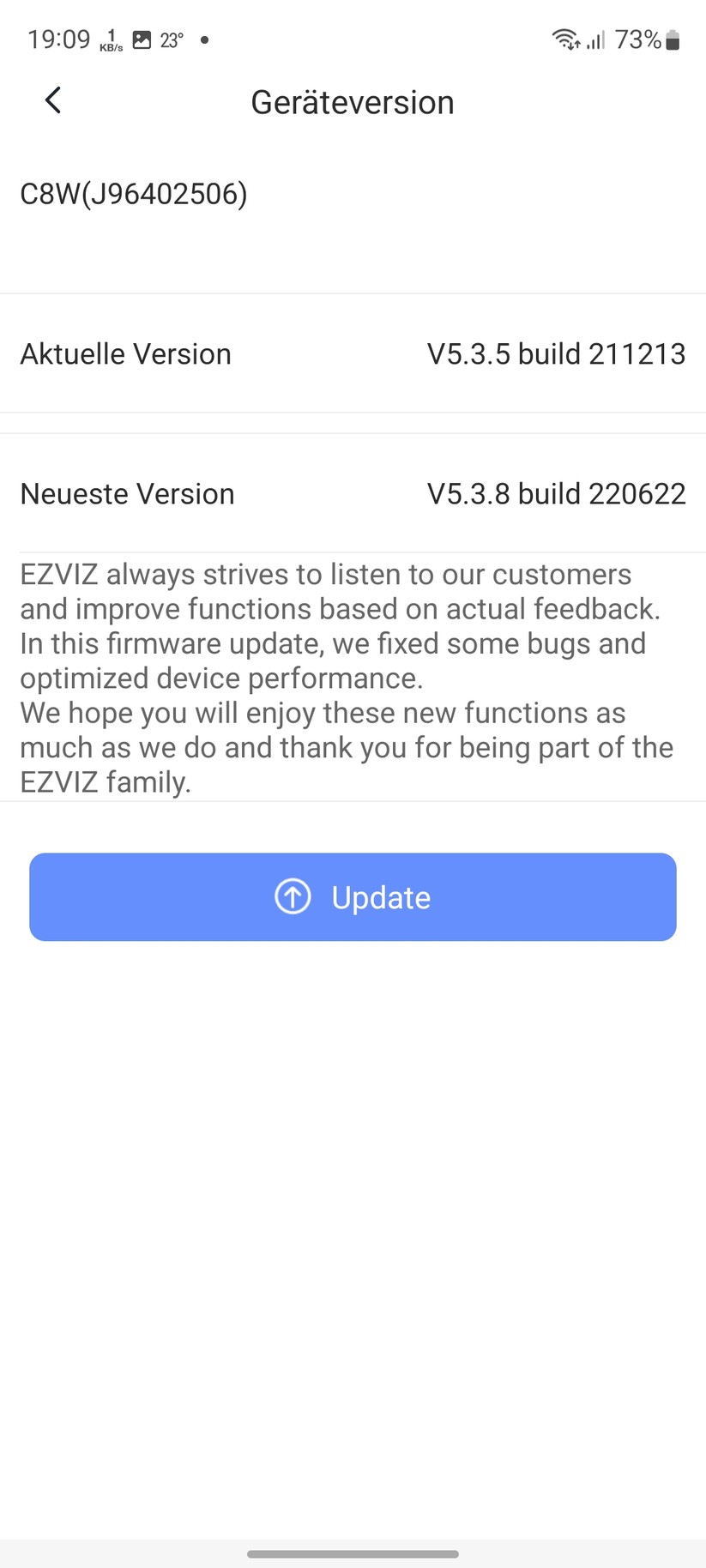Tap the navigation gesture pill at bottom

pyautogui.click(x=353, y=1553)
